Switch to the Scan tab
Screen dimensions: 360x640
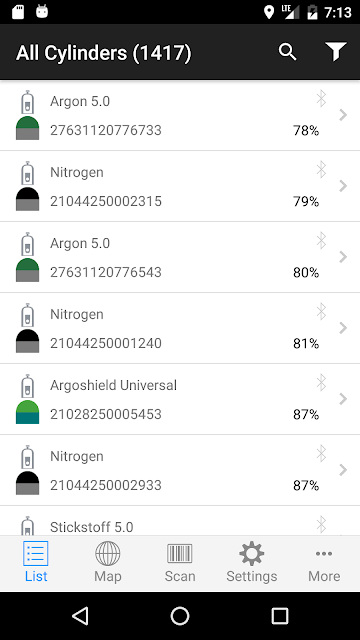(x=180, y=563)
